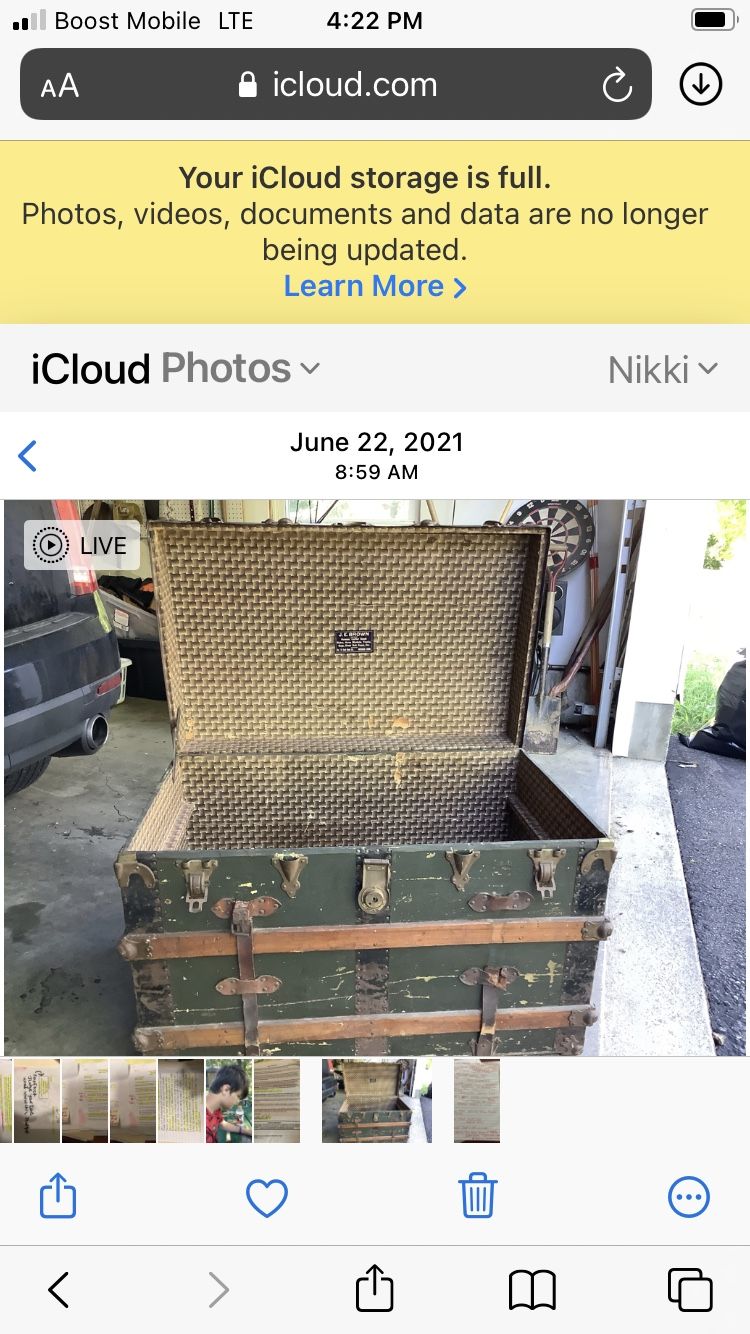Open the Learn More storage link
Viewport: 750px width, 1334px height.
(x=375, y=286)
